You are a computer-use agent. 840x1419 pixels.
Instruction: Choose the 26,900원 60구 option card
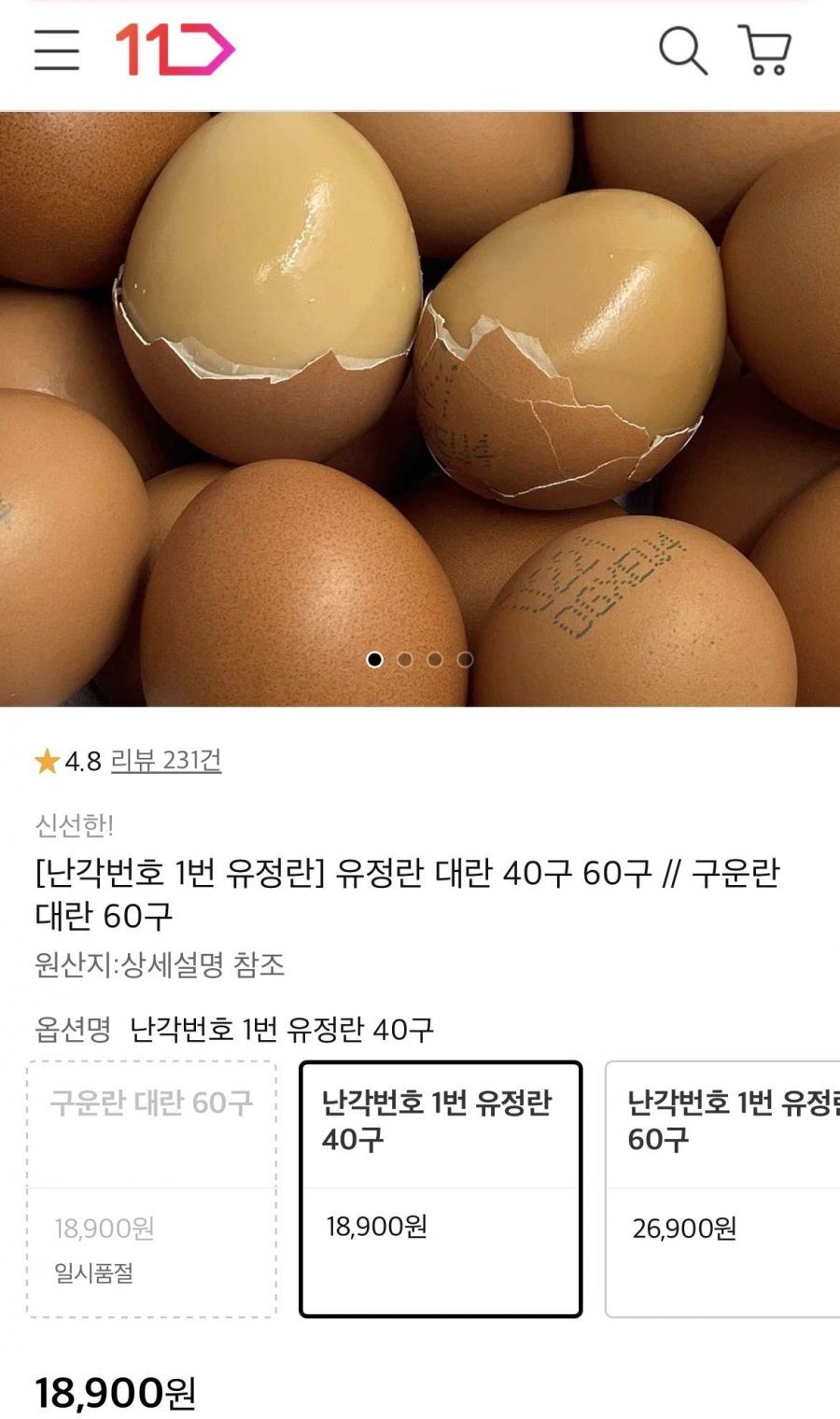pos(722,1189)
